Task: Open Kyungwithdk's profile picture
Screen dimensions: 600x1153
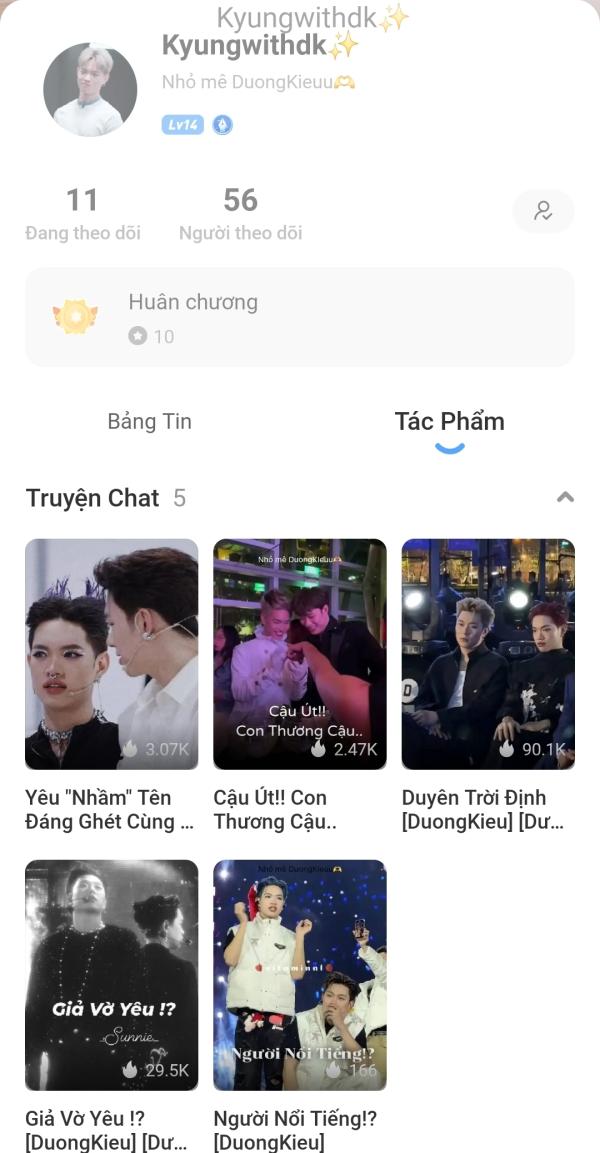Action: coord(90,90)
